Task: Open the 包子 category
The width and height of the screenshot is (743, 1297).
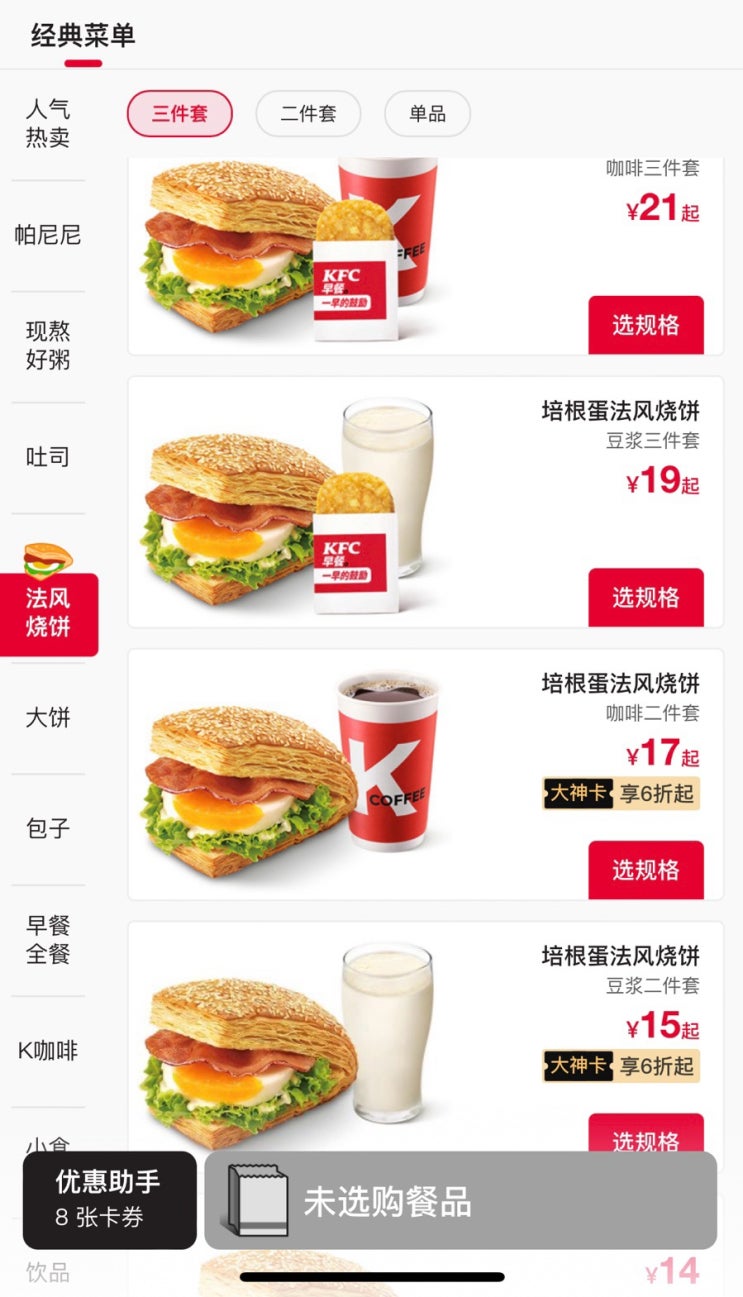Action: coord(48,829)
